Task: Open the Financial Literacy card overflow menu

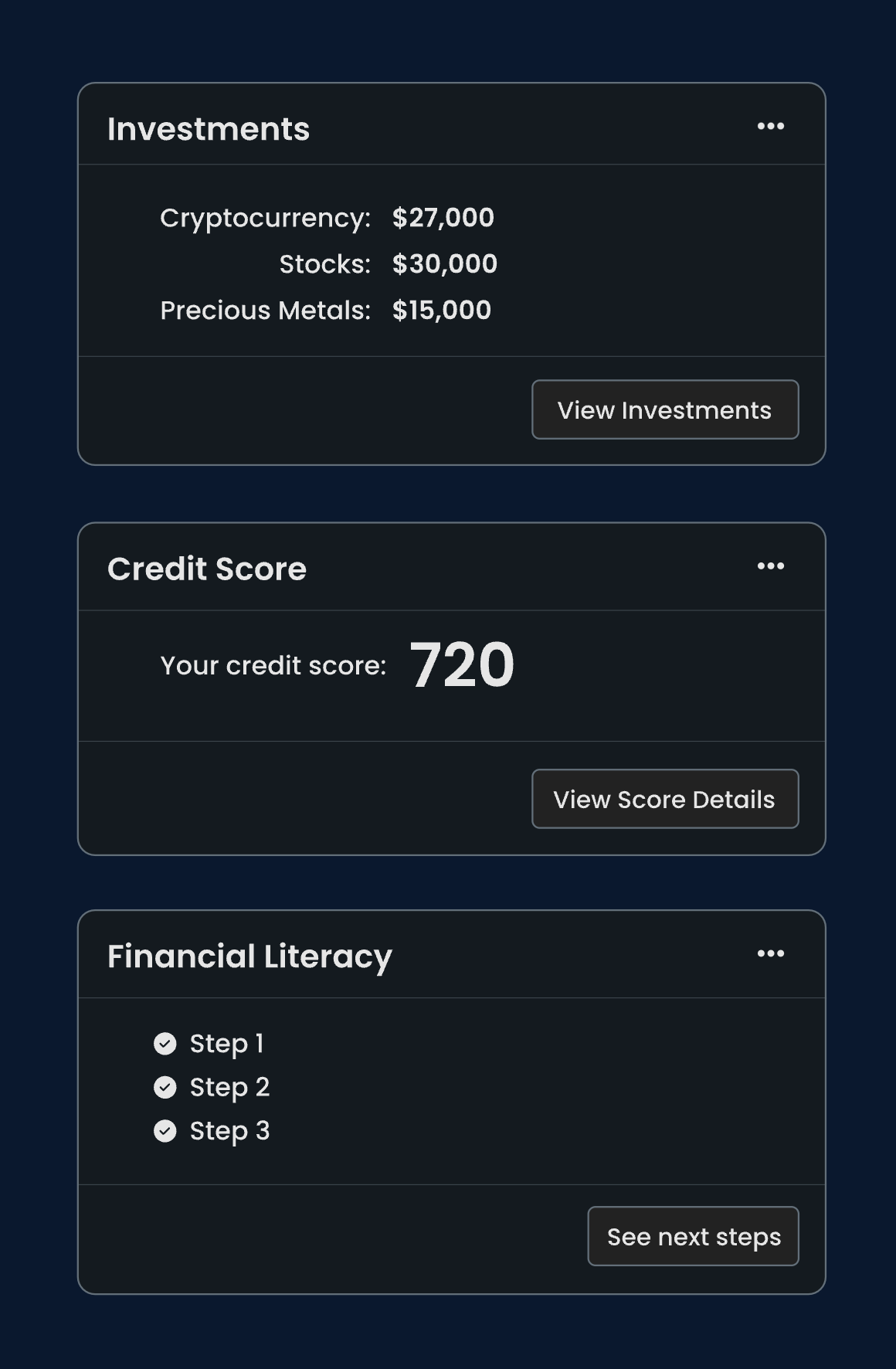Action: tap(770, 954)
